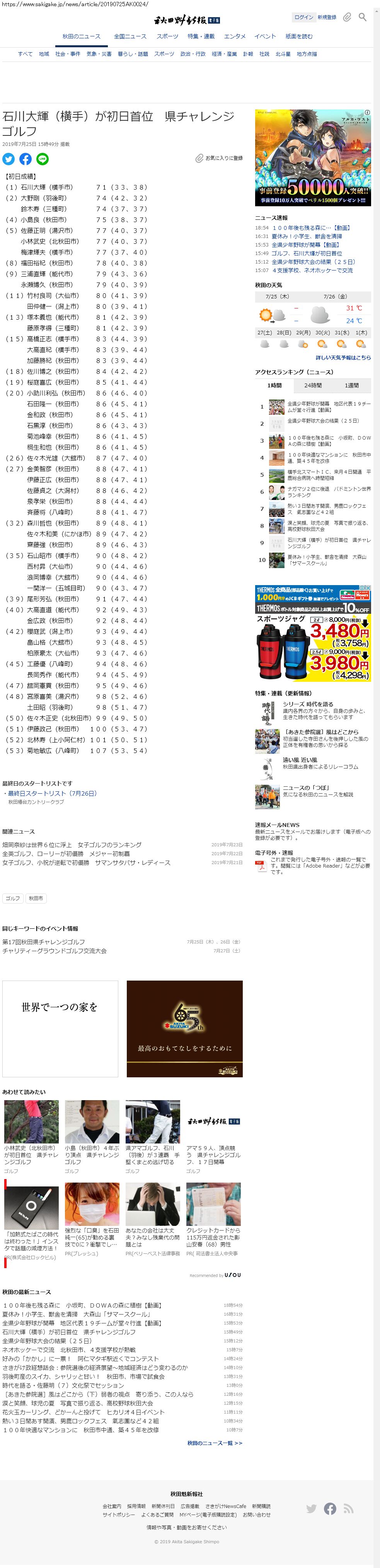Open 第17回秋田県チャレンジゴルフ event
Viewport: 380px width, 1568px height.
(x=44, y=941)
